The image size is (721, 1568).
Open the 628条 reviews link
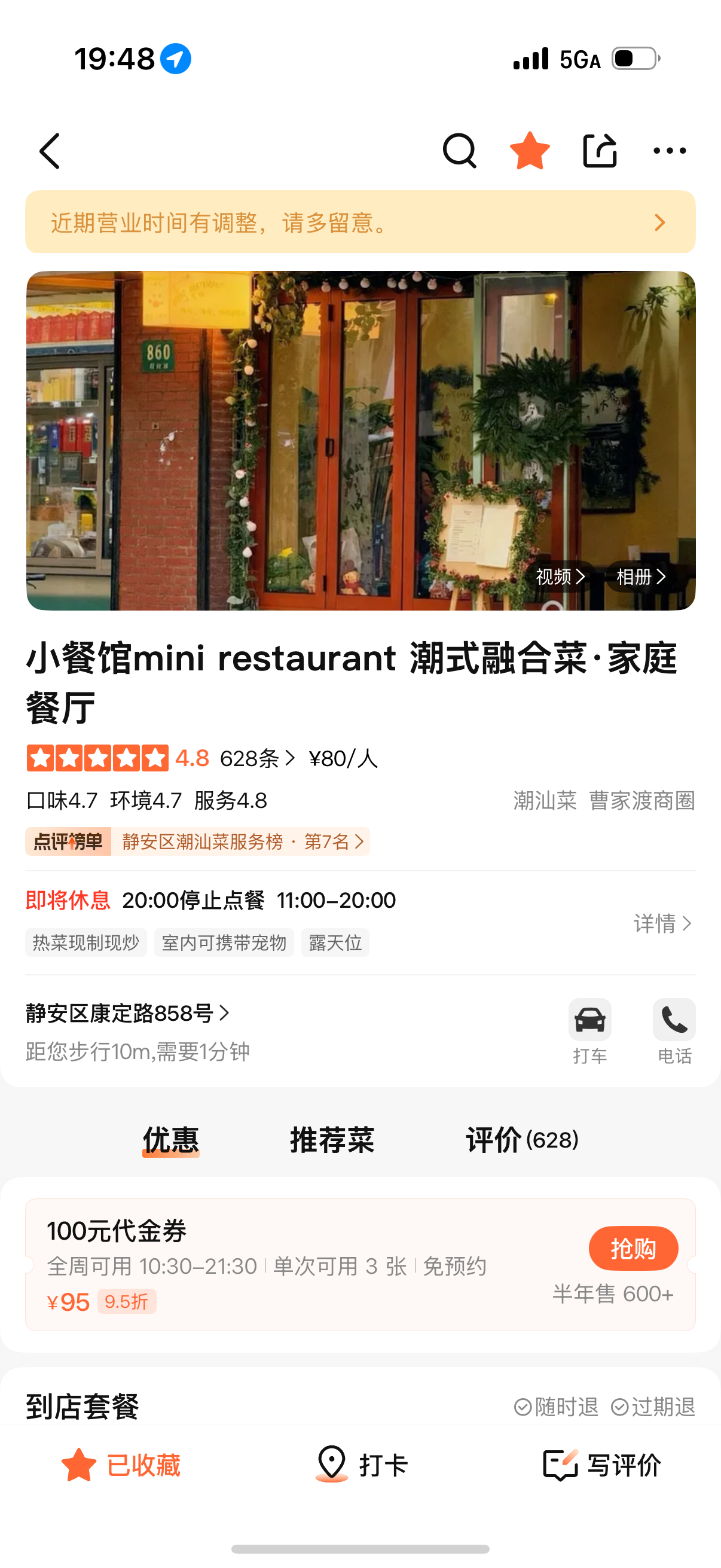[257, 758]
